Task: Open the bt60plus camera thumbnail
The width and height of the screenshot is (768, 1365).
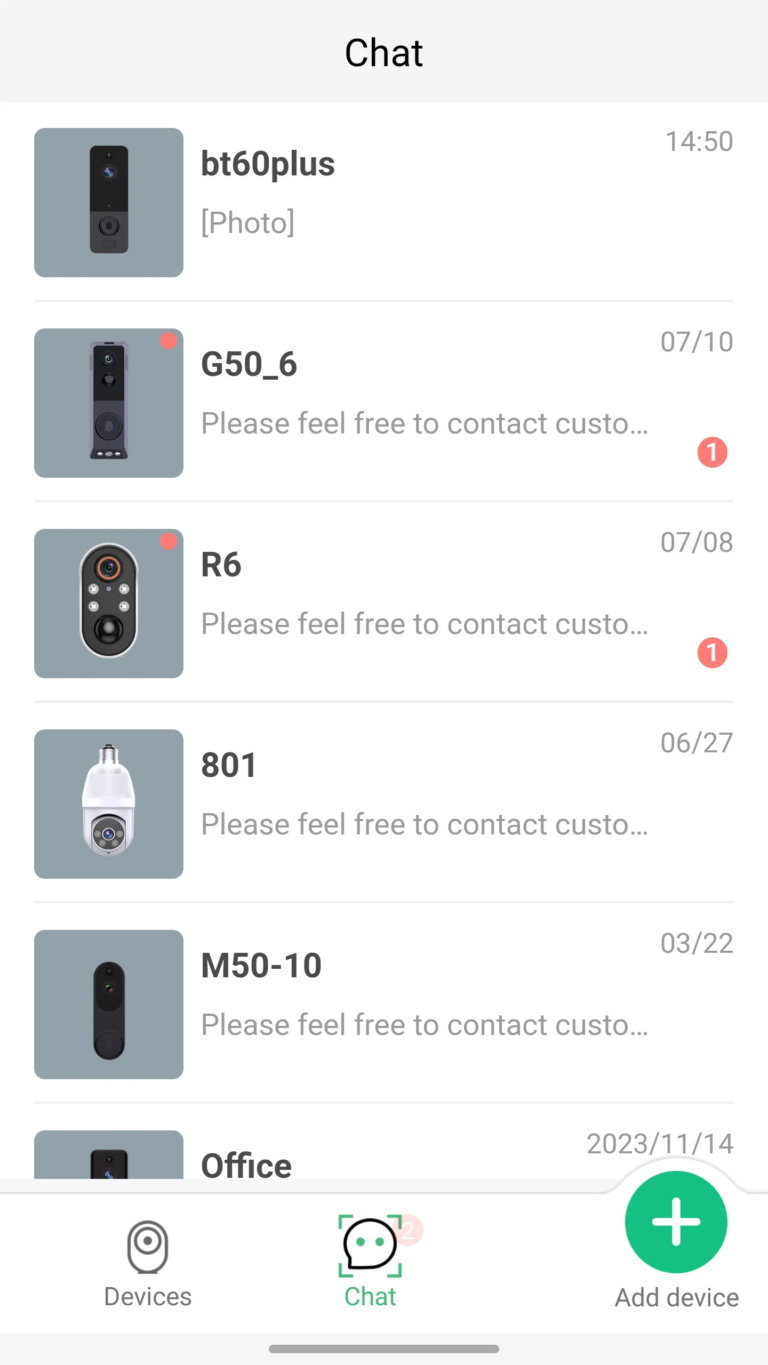Action: [x=108, y=202]
